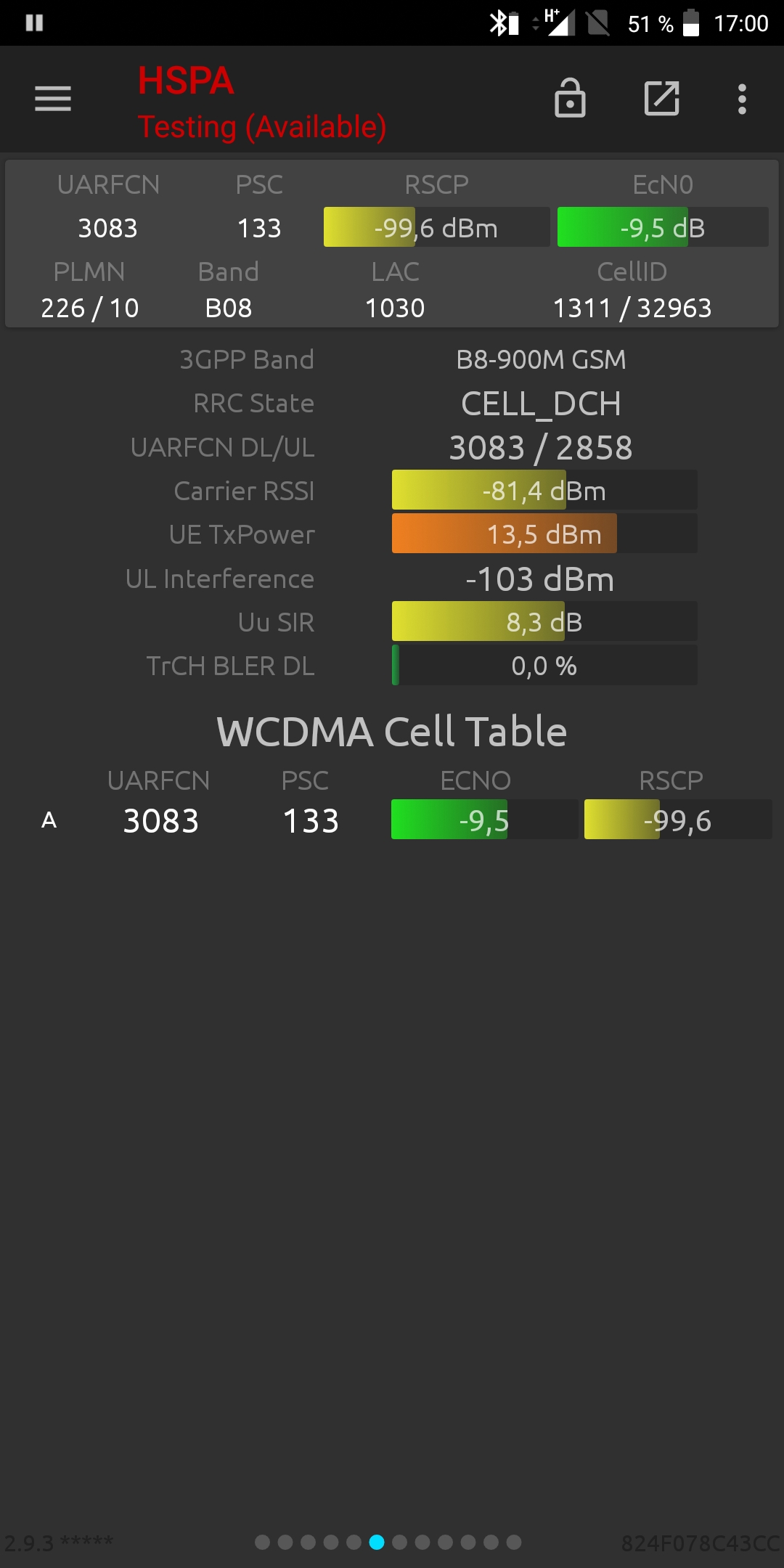
Task: Tap the highlighted page indicator dot
Action: pyautogui.click(x=377, y=1542)
